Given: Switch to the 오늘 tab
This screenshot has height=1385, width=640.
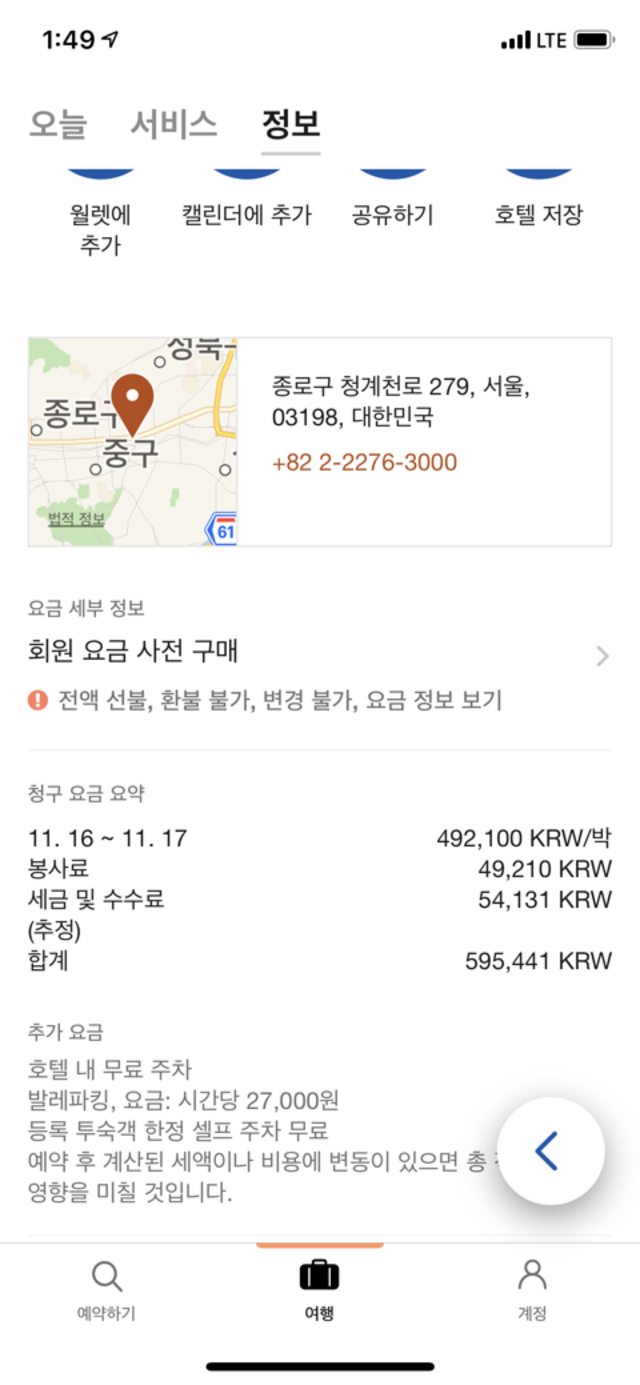Looking at the screenshot, I should point(58,124).
